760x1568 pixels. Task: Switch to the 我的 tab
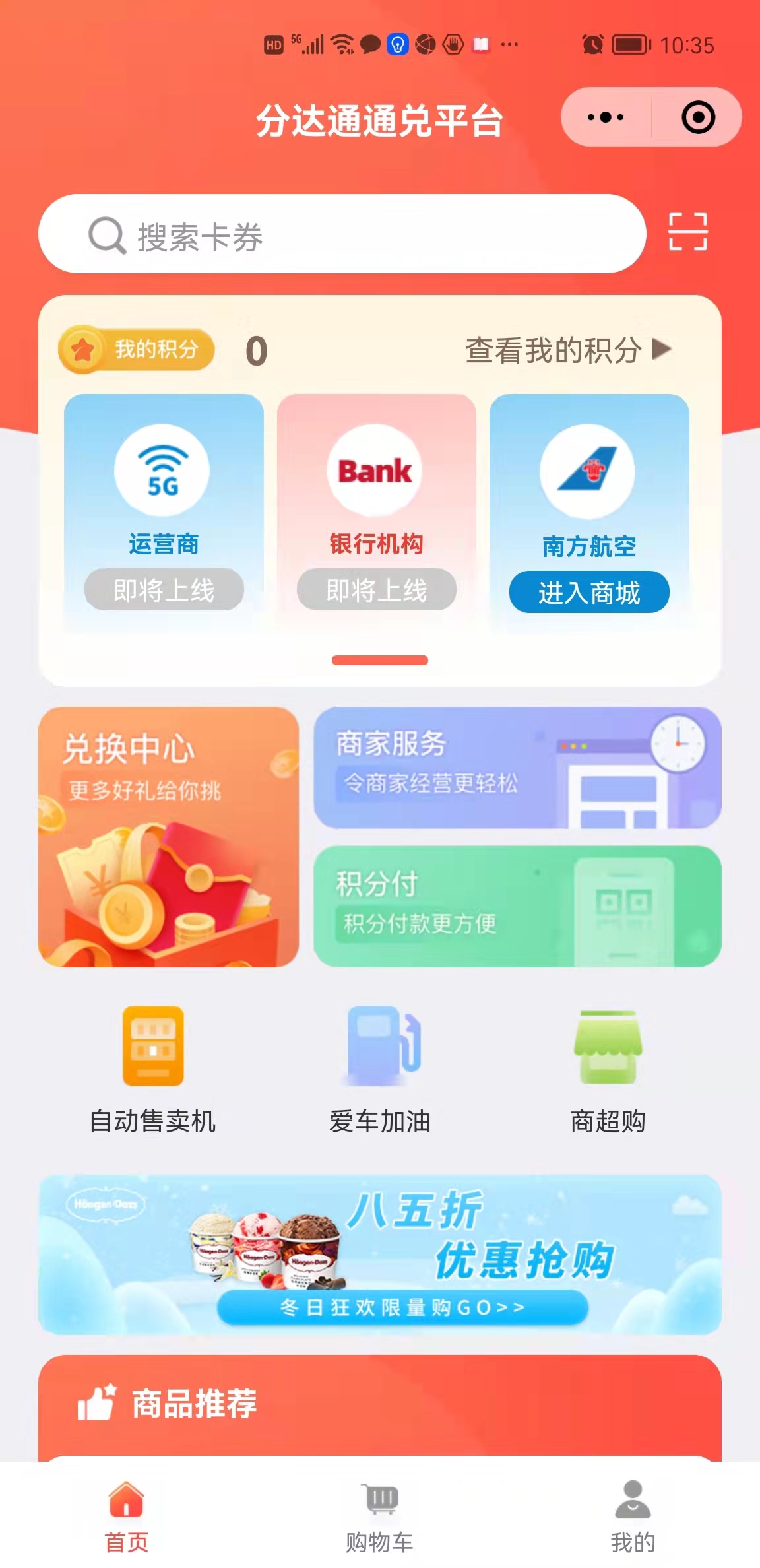[633, 1515]
